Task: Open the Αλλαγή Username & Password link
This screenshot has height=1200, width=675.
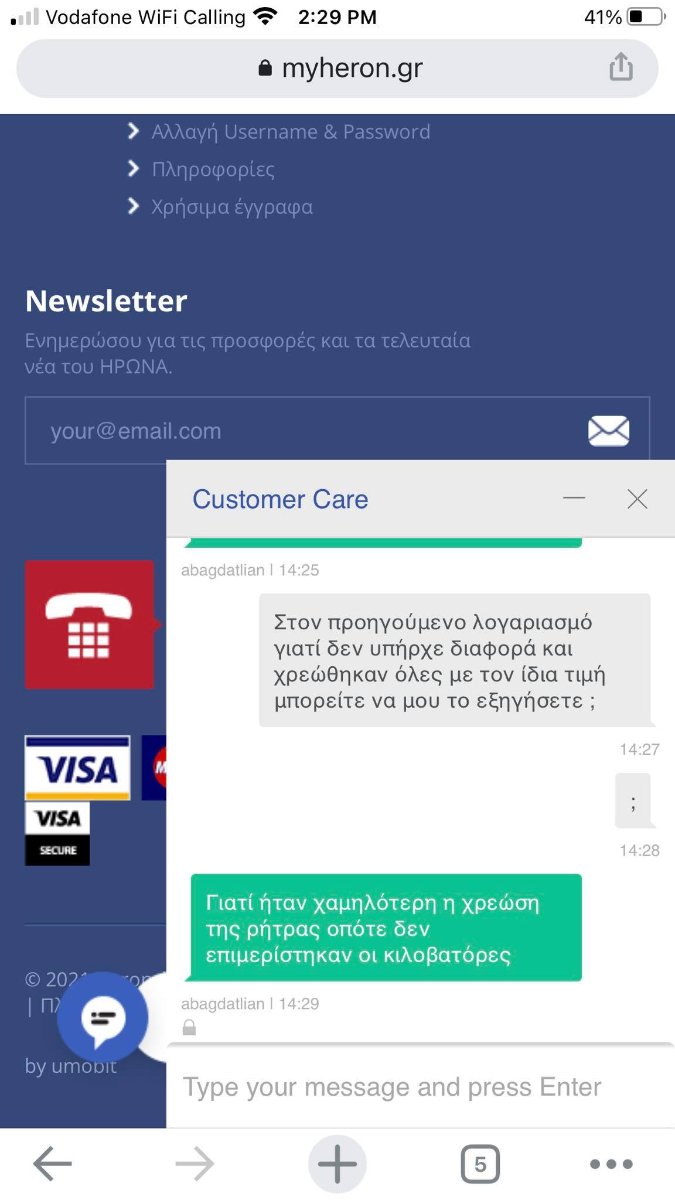Action: 291,132
